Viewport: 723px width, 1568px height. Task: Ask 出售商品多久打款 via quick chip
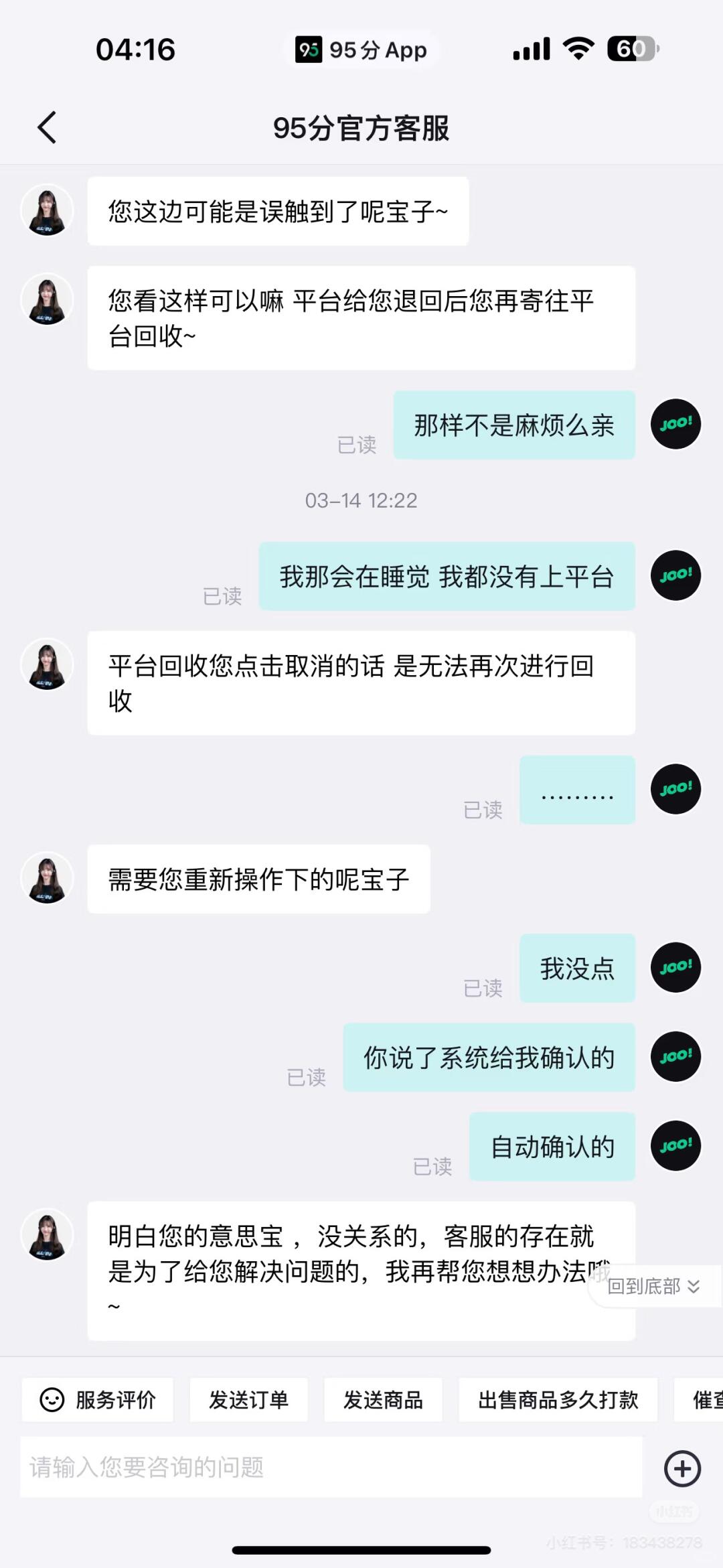(x=558, y=1400)
